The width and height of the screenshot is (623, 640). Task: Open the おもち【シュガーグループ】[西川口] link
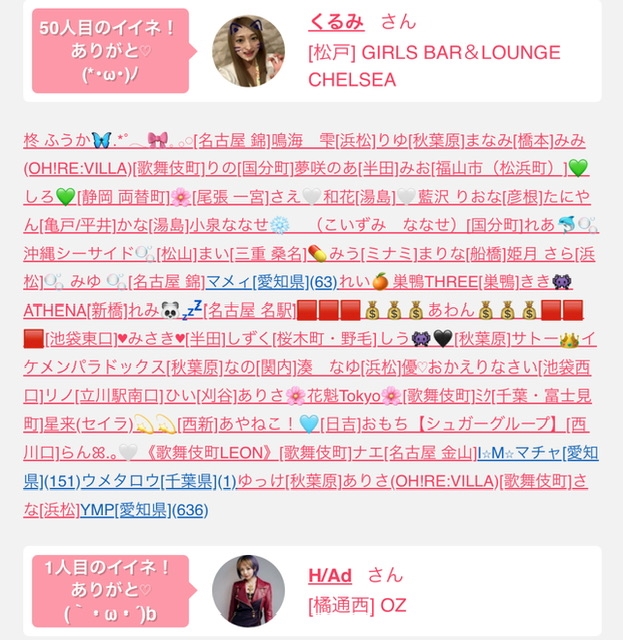click(474, 424)
